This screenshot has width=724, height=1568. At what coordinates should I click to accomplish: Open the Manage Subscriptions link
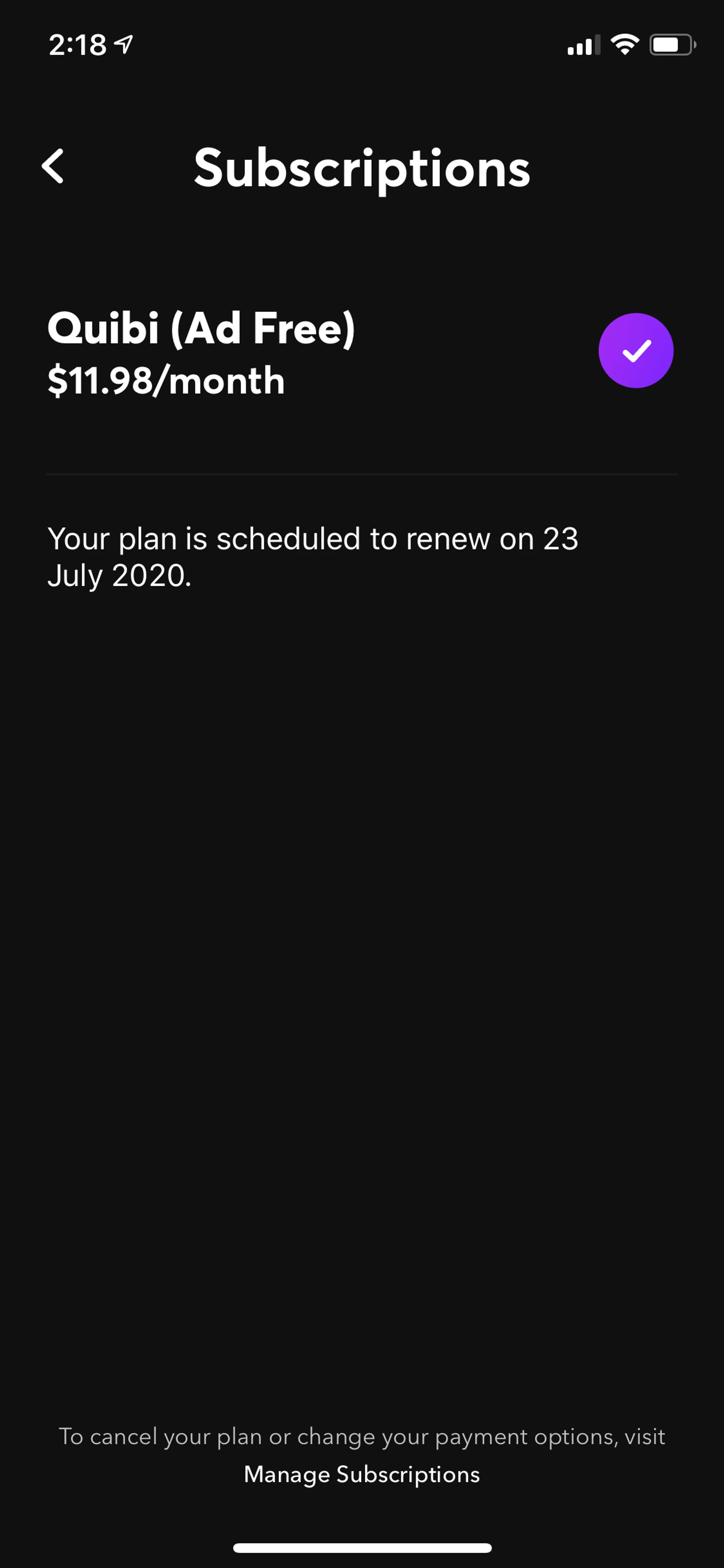click(361, 1475)
